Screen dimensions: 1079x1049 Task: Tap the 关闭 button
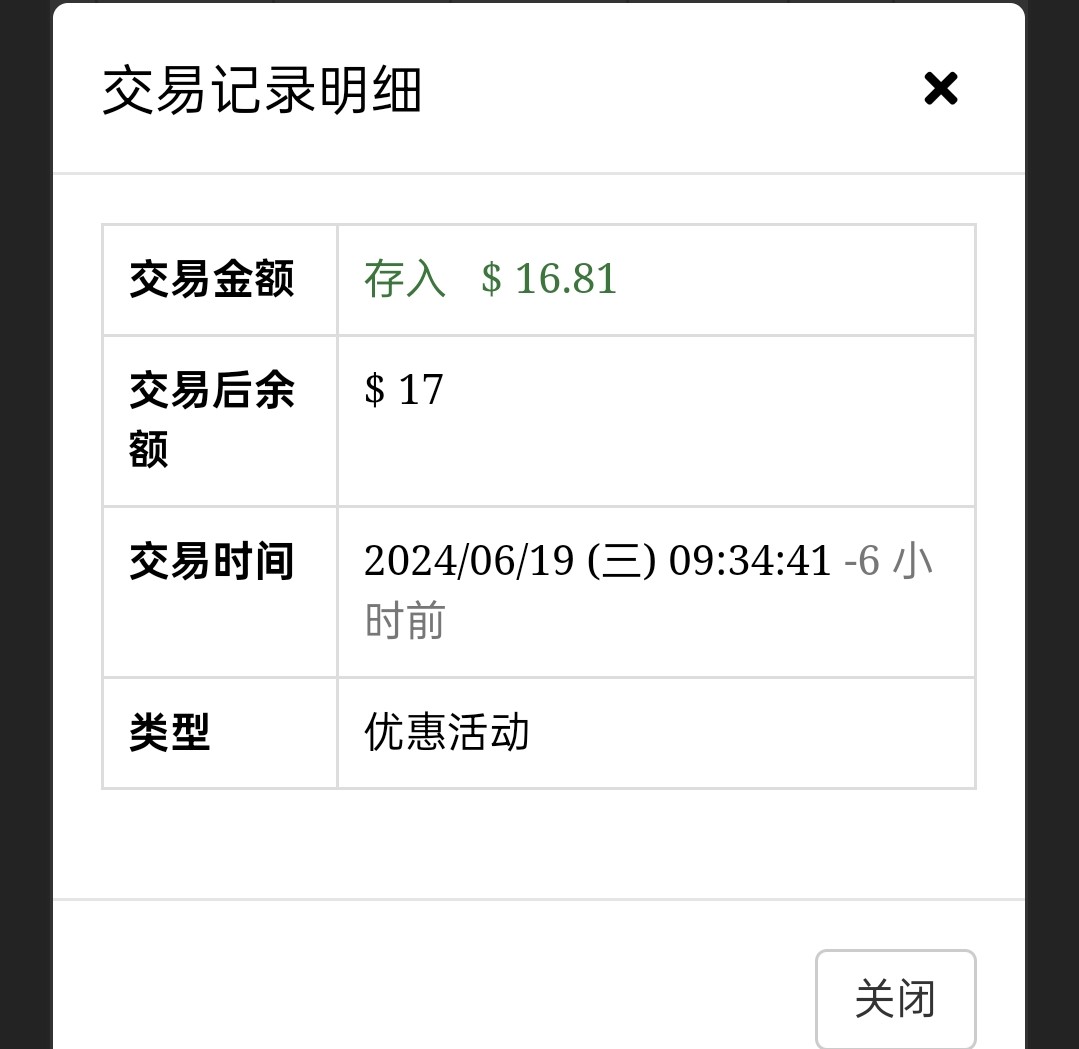pos(895,998)
